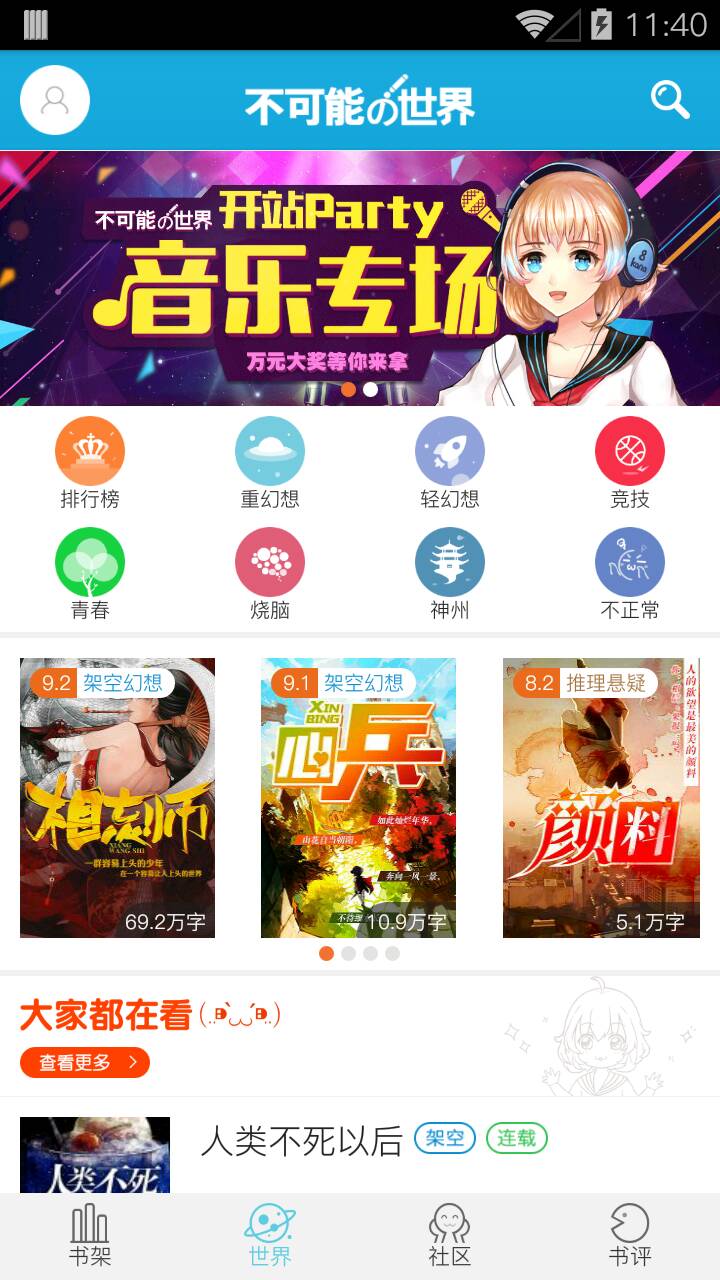Open the 颜料 book cover
The width and height of the screenshot is (720, 1280).
pos(601,798)
